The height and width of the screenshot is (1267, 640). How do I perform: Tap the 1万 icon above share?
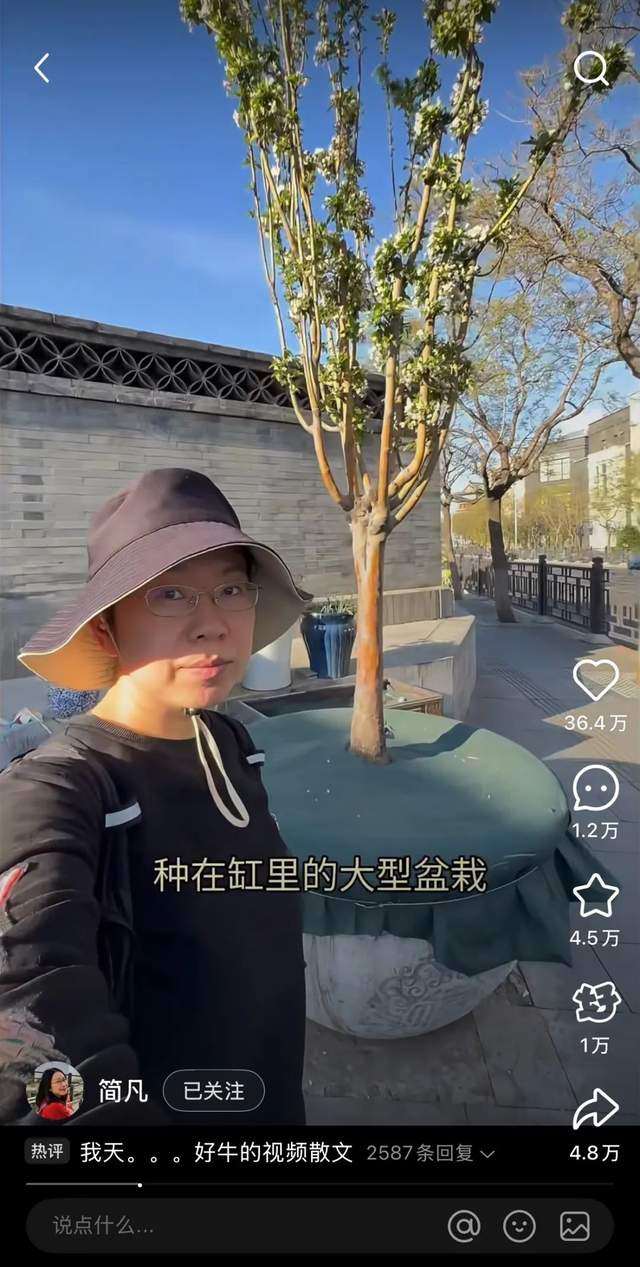tap(595, 1003)
